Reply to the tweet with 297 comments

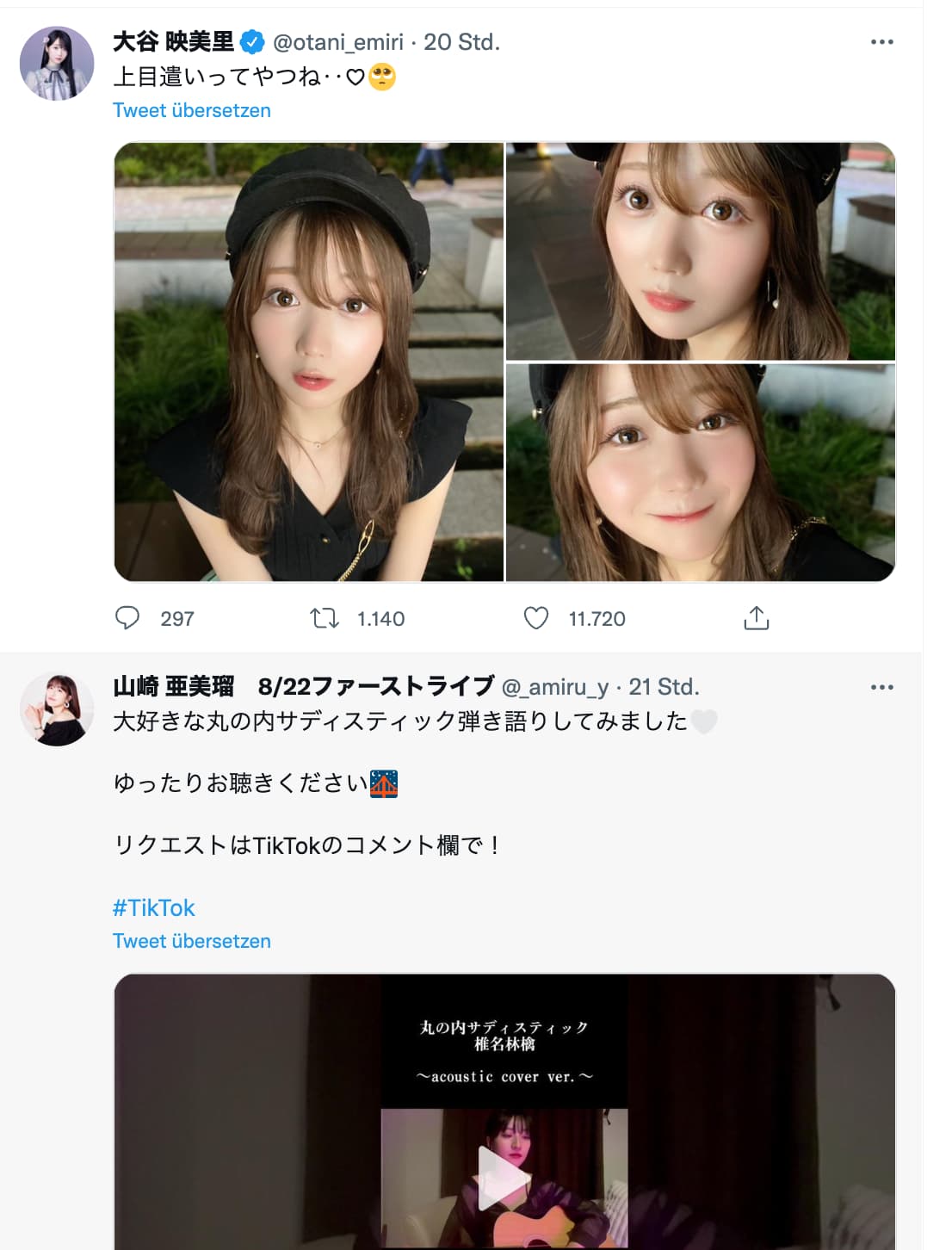click(127, 618)
